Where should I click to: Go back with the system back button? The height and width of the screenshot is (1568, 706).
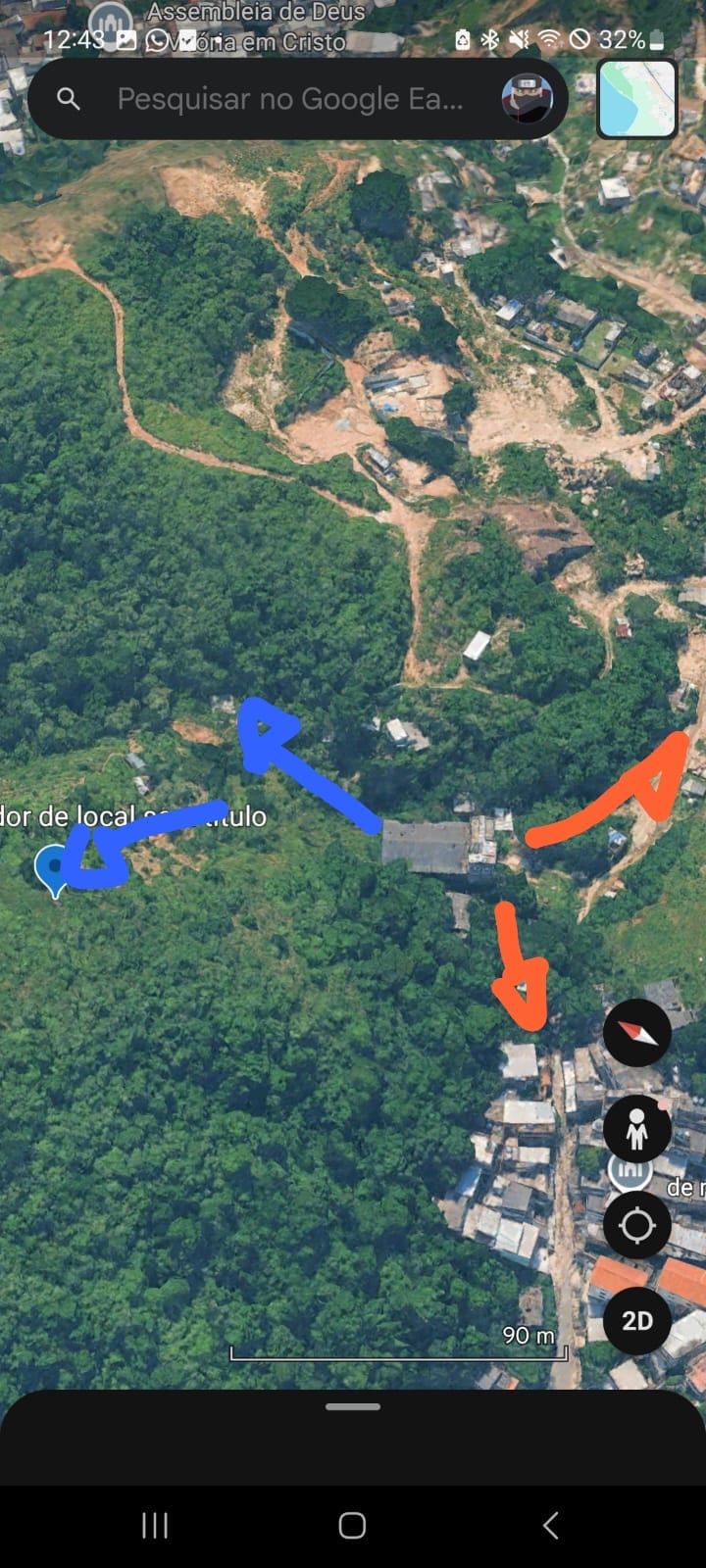tap(551, 1525)
